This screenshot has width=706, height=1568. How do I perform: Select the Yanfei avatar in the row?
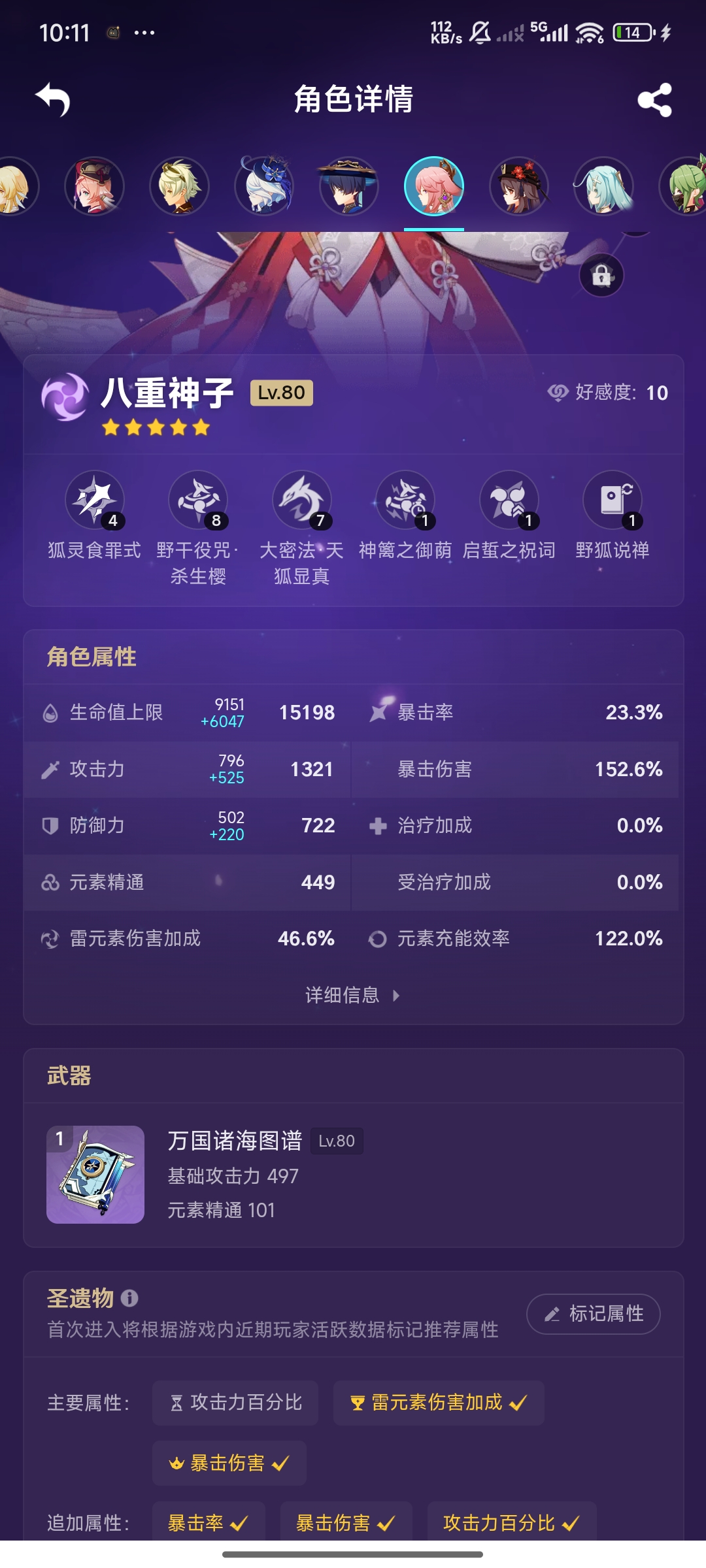[94, 188]
